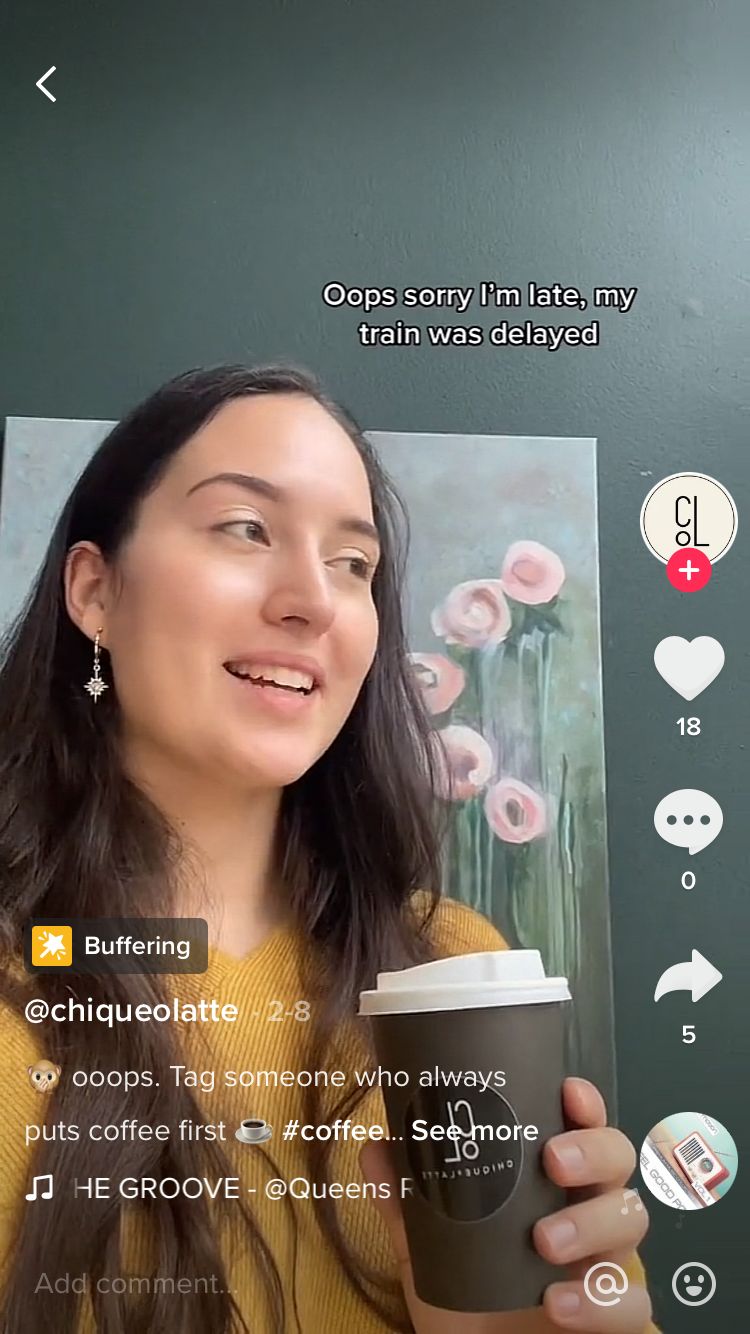Image resolution: width=750 pixels, height=1334 pixels.
Task: Share this video with the arrow
Action: coord(688,977)
